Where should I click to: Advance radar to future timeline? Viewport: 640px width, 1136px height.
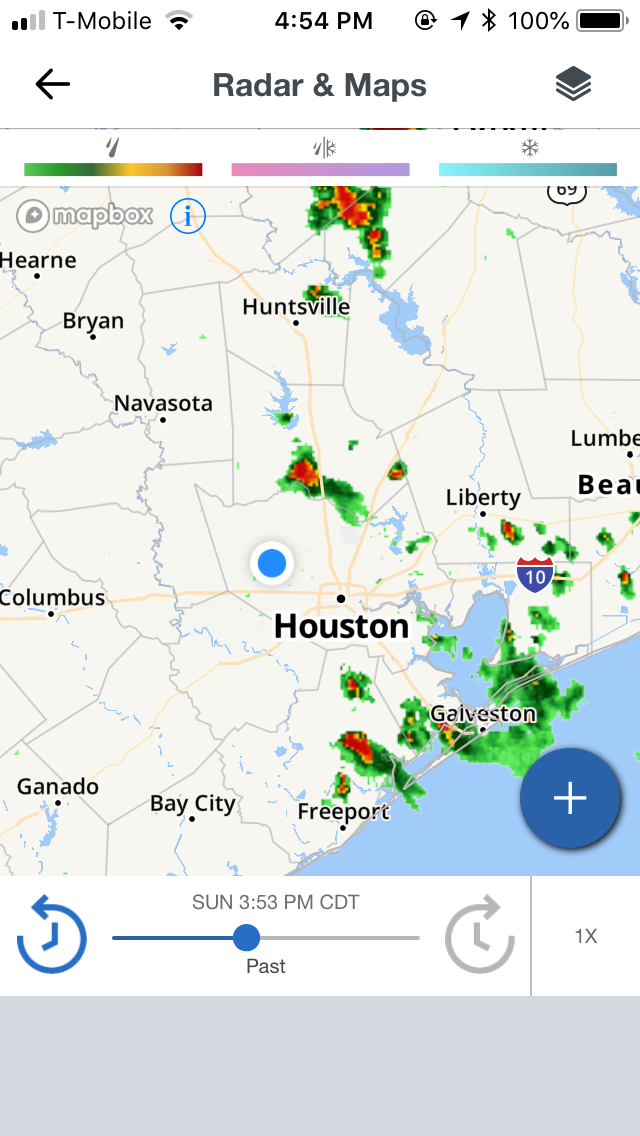[x=481, y=934]
